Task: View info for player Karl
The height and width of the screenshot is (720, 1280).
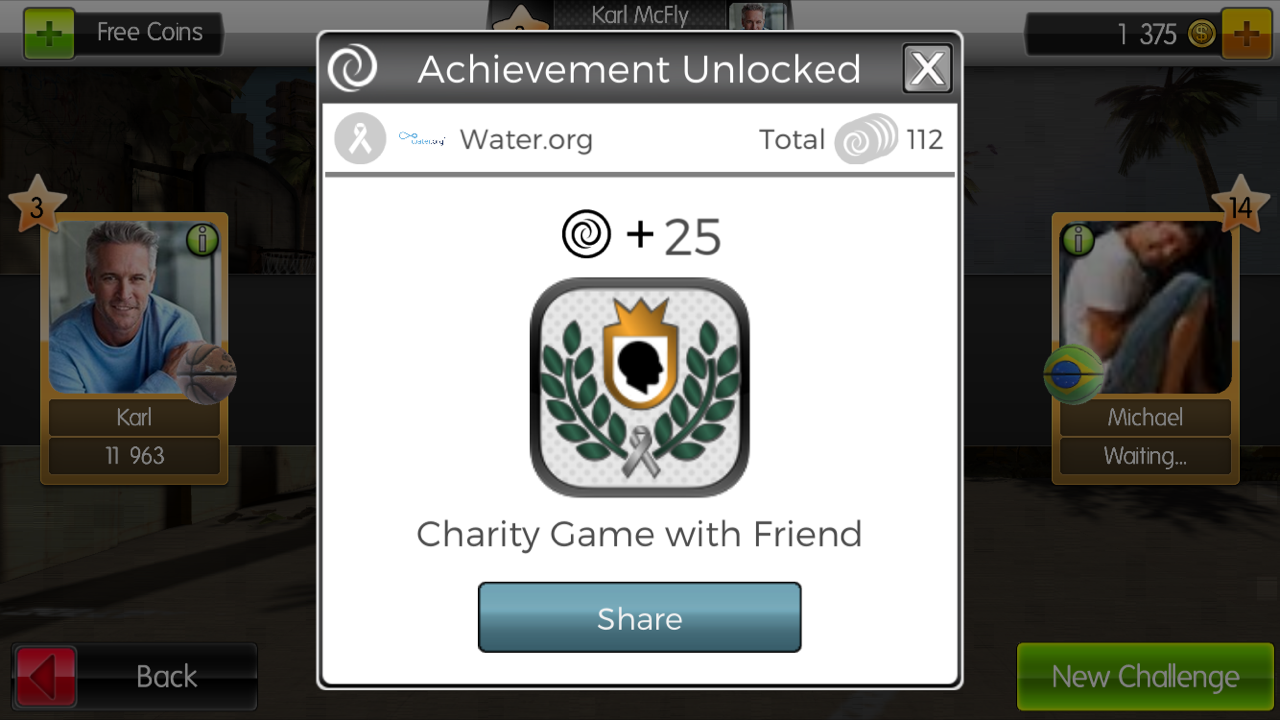Action: 203,241
